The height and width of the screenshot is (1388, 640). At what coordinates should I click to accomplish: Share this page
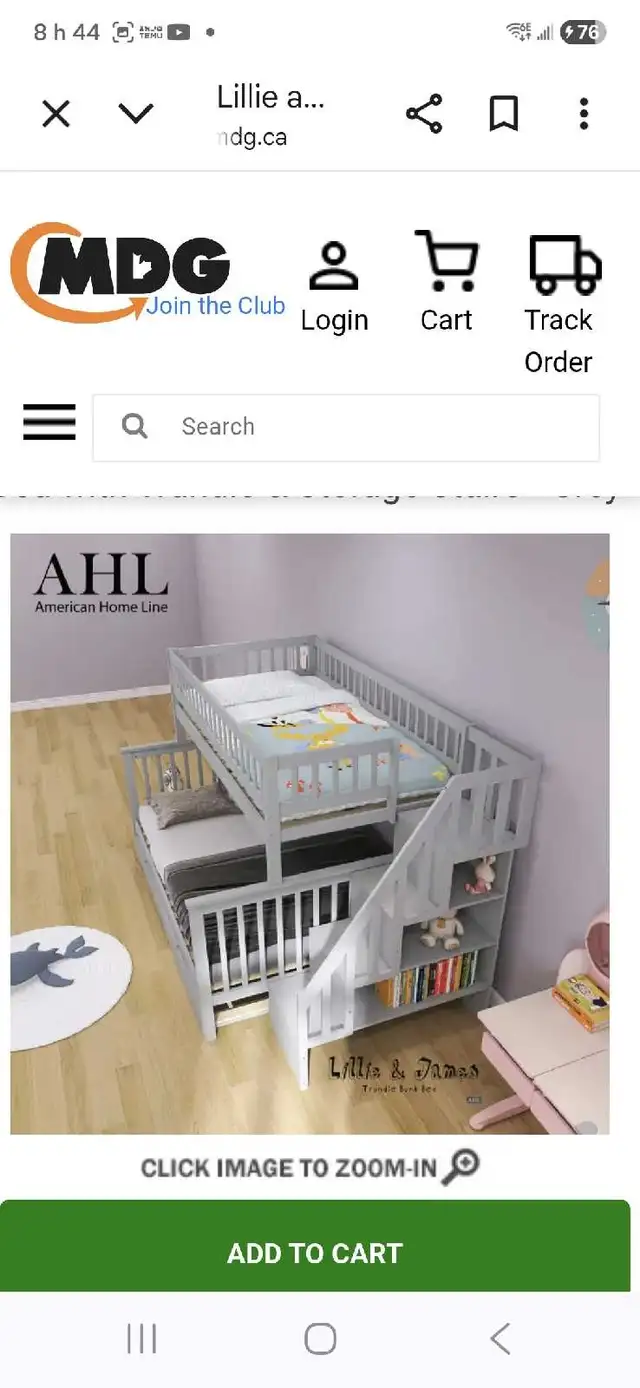(424, 114)
